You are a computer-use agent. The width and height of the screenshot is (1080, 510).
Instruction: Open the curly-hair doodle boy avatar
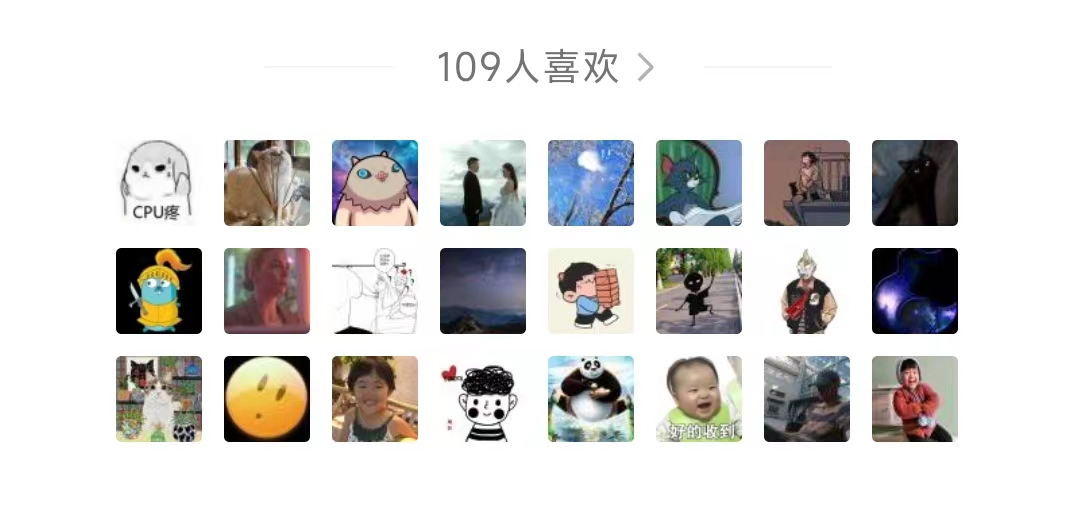click(x=483, y=399)
